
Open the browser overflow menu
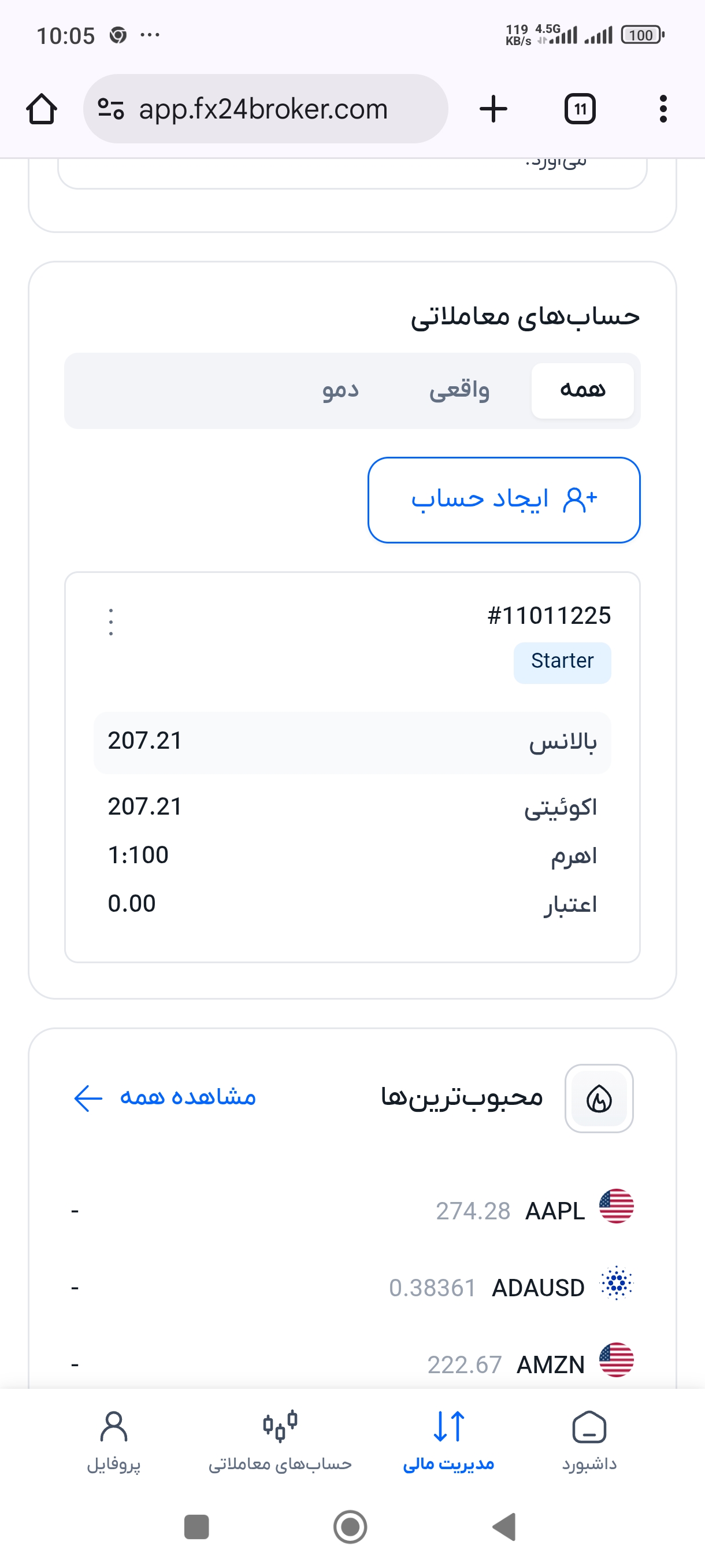click(663, 110)
